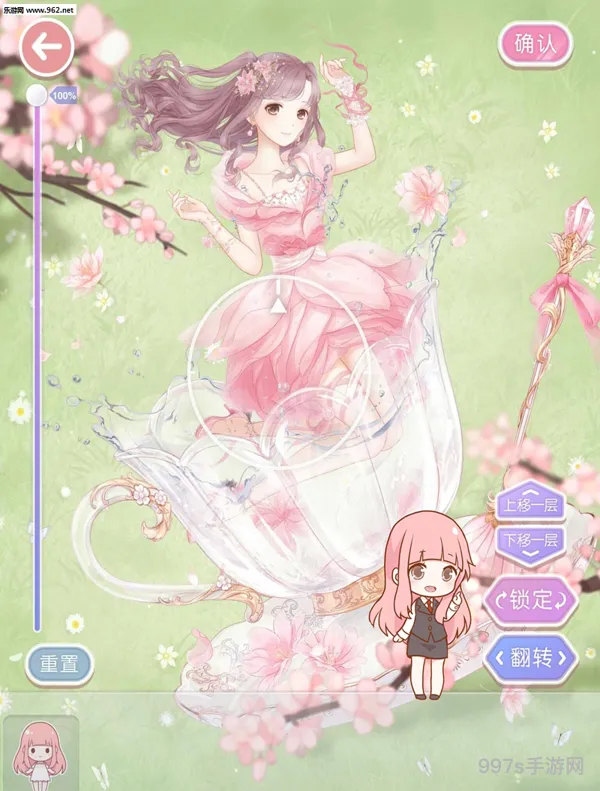Select the pink-haired character thumbnail

tap(41, 752)
